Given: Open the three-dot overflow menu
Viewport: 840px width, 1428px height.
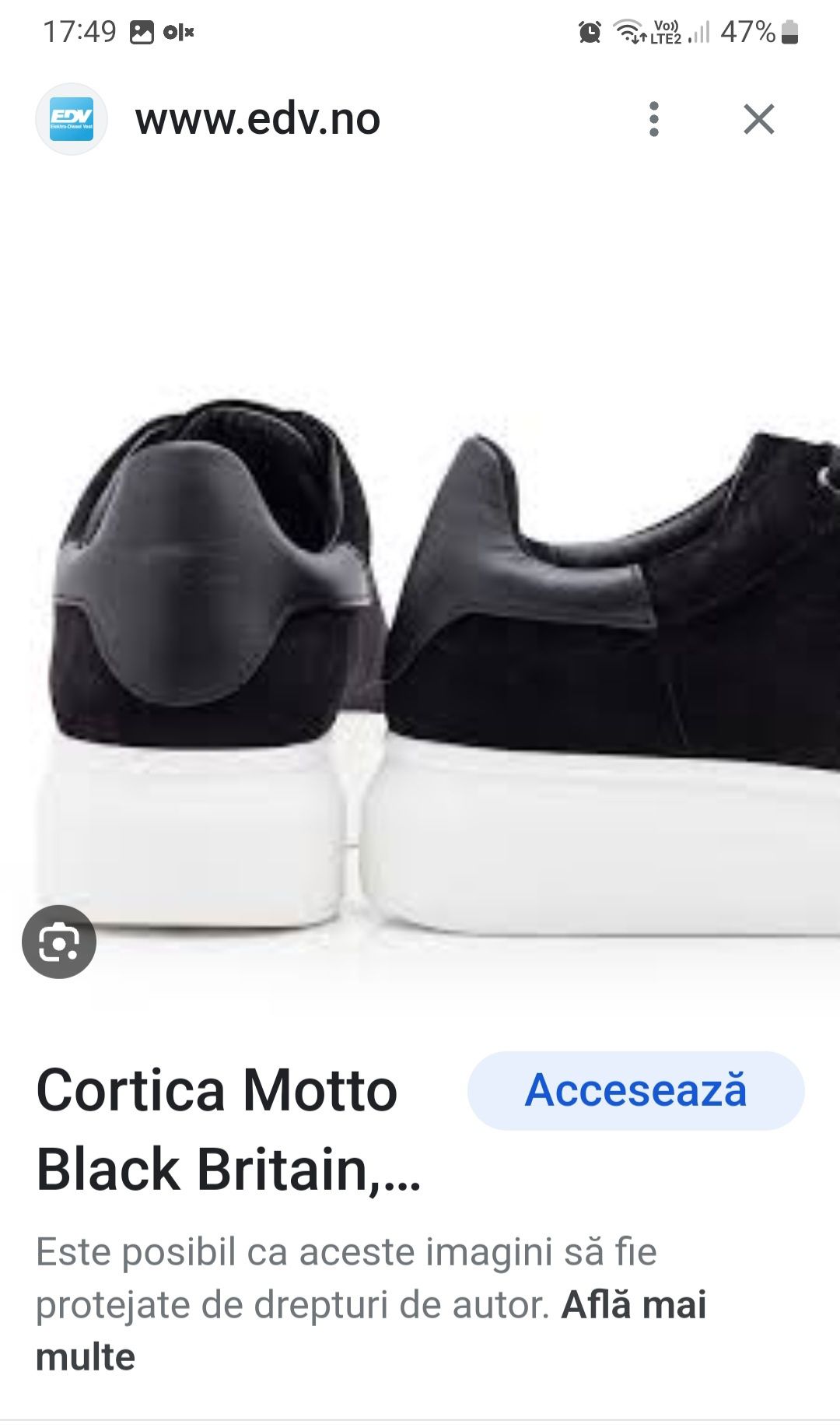Looking at the screenshot, I should (x=654, y=120).
